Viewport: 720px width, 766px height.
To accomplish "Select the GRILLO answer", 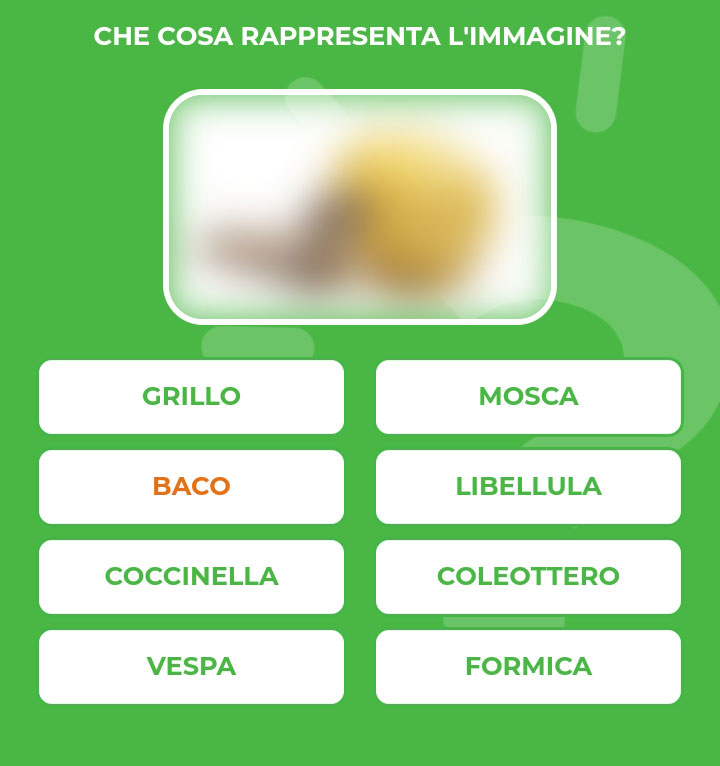I will coord(191,397).
